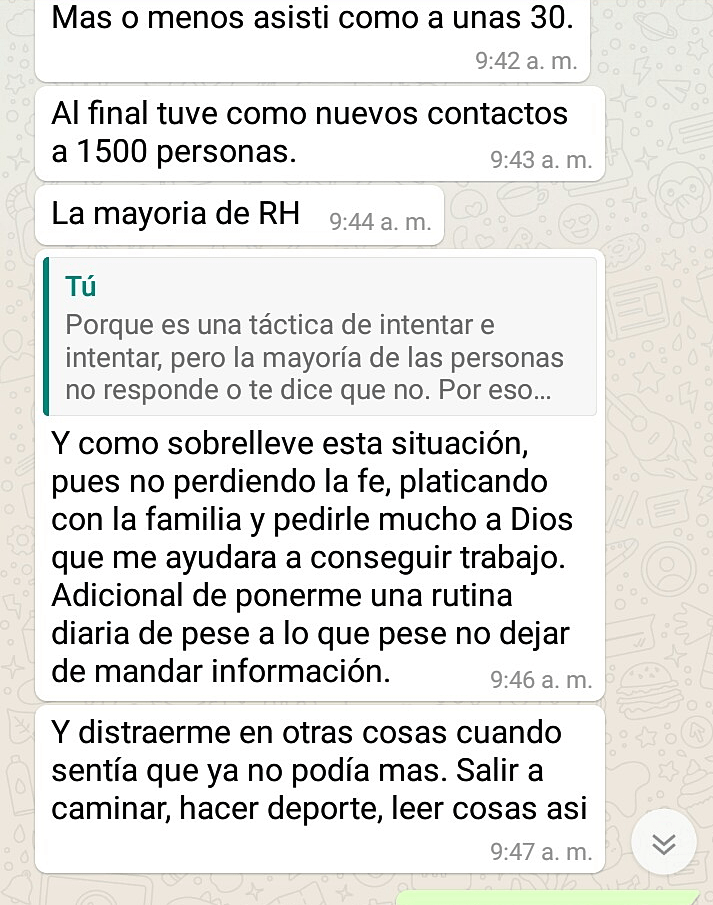
Task: Open the quoted message from Tú
Action: (320, 336)
